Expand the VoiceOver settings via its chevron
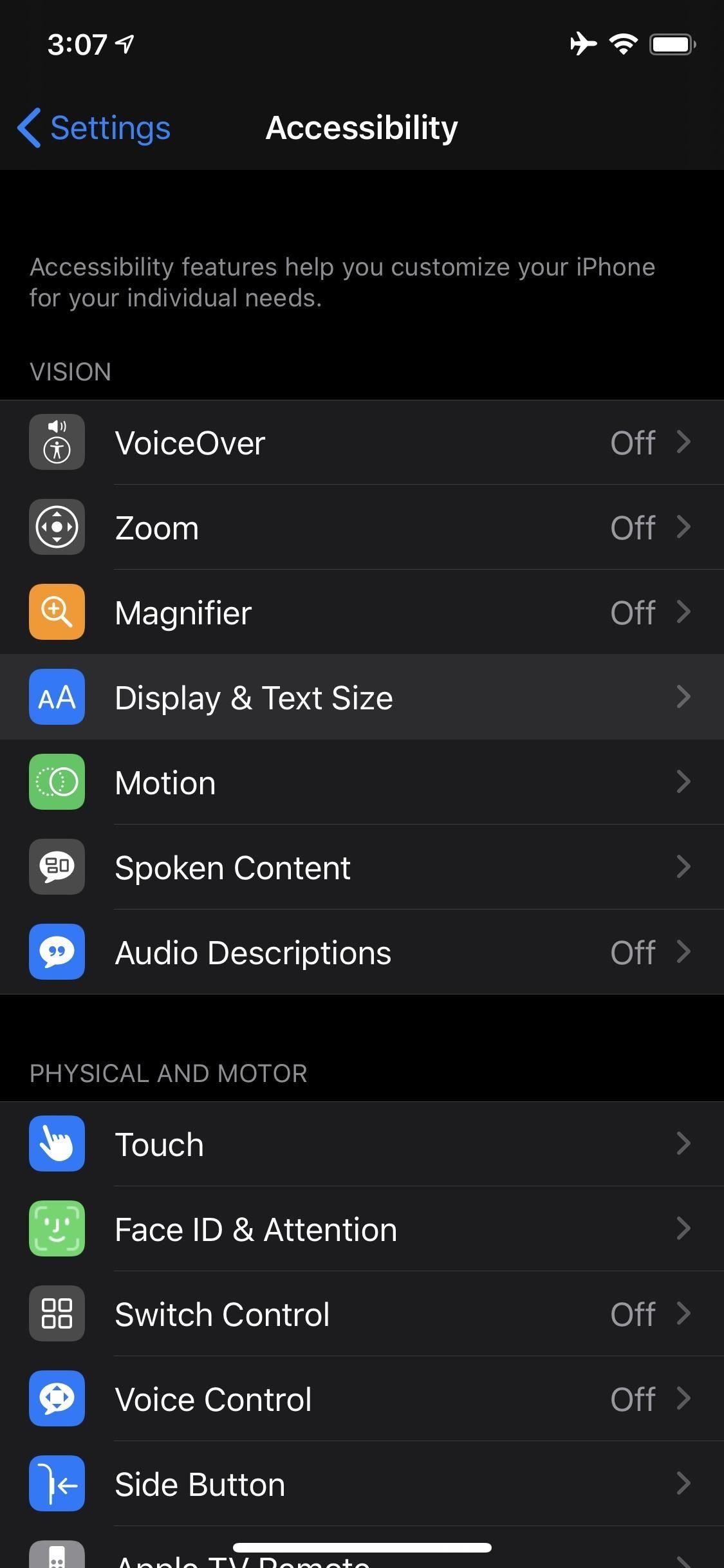The width and height of the screenshot is (724, 1568). click(x=683, y=442)
